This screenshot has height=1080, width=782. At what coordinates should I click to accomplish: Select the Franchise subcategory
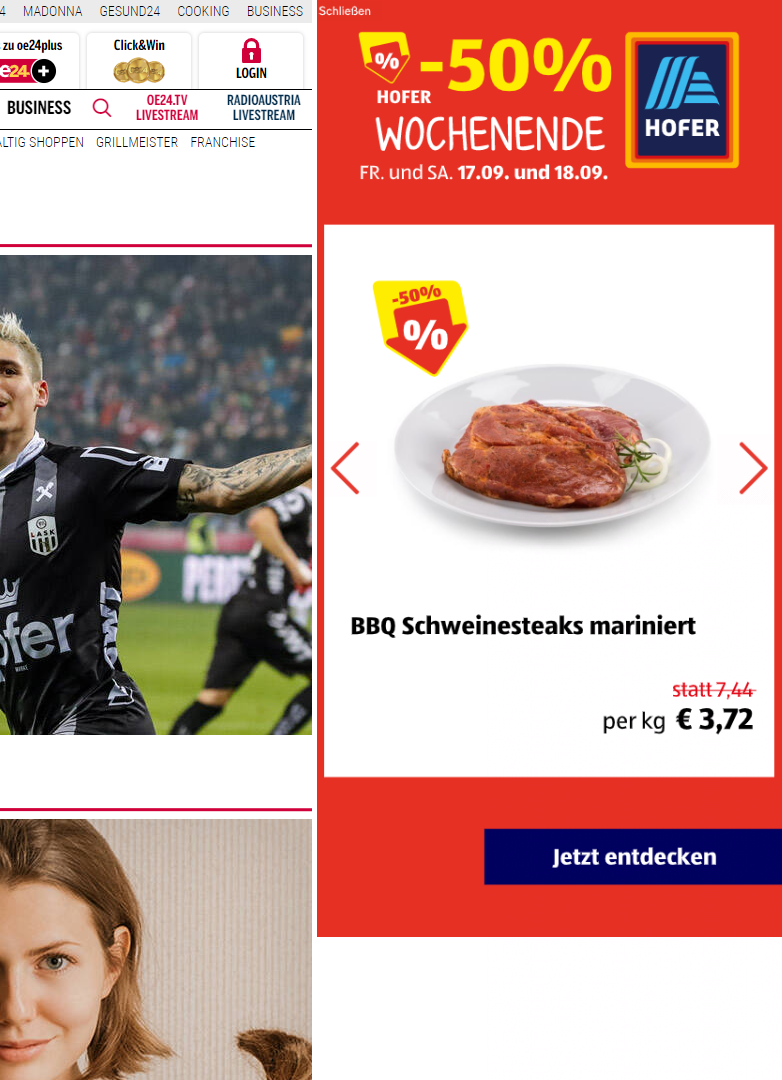[x=223, y=142]
